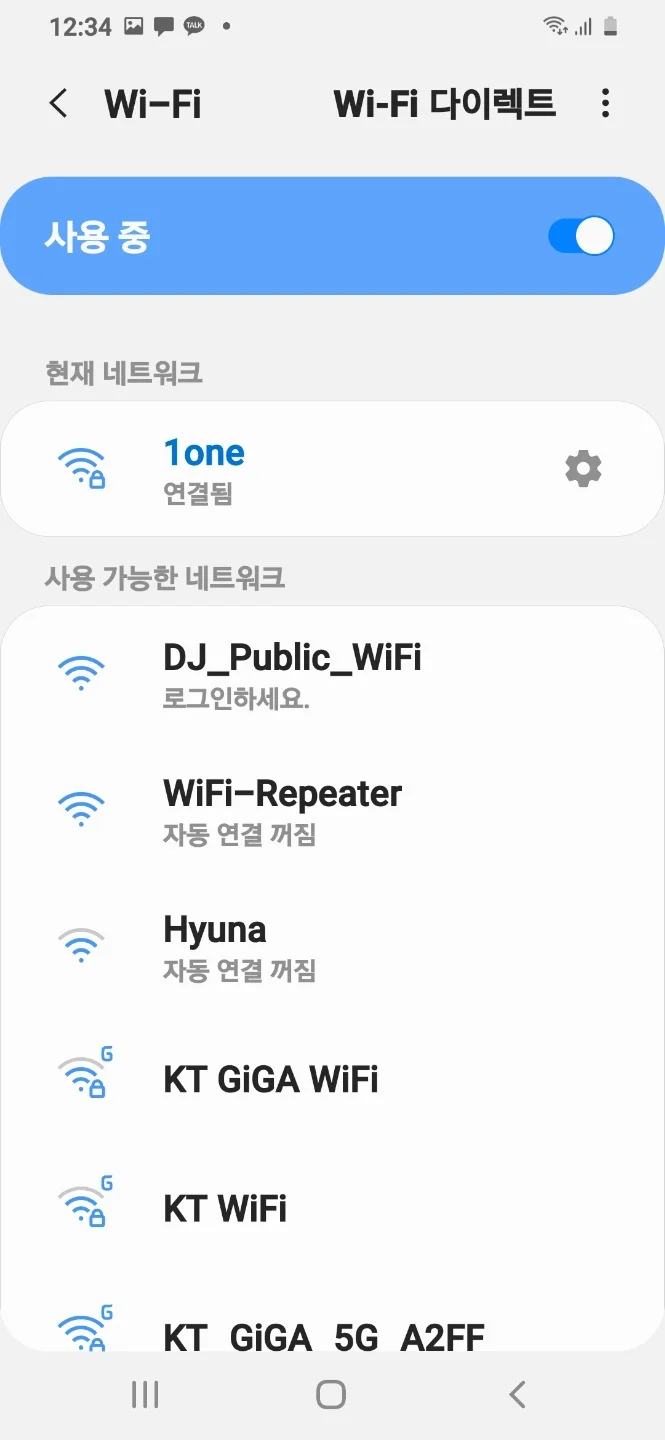This screenshot has height=1440, width=665.
Task: Go to the home screen
Action: pos(331,1395)
